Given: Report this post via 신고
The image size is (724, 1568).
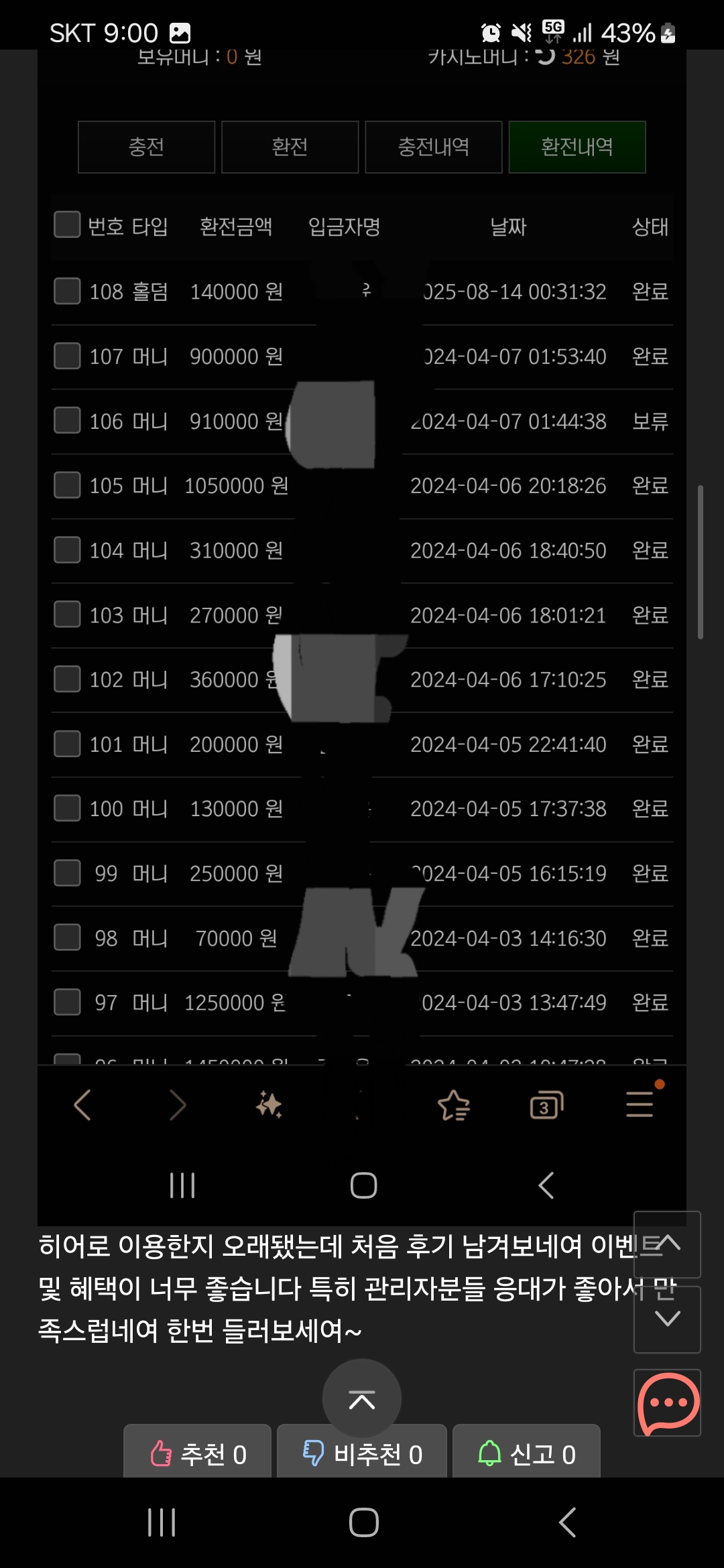Looking at the screenshot, I should coord(526,1453).
